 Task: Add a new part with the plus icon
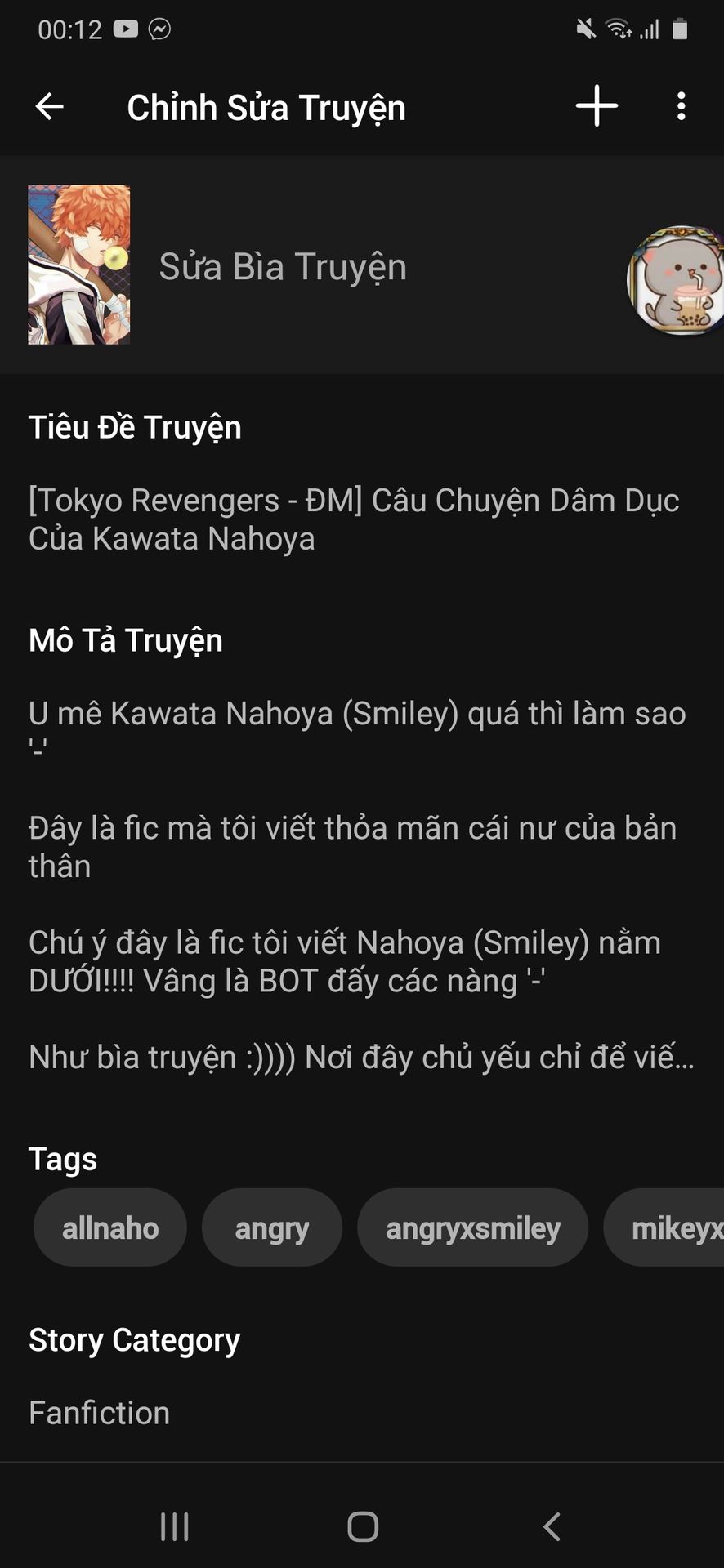click(x=597, y=106)
